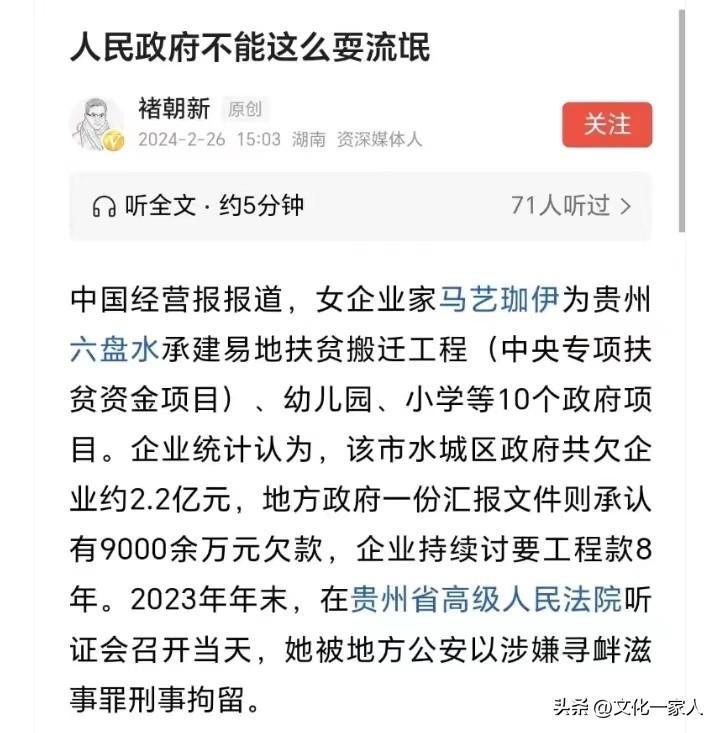
Task: Open the 六盘水 link
Action: [x=114, y=349]
